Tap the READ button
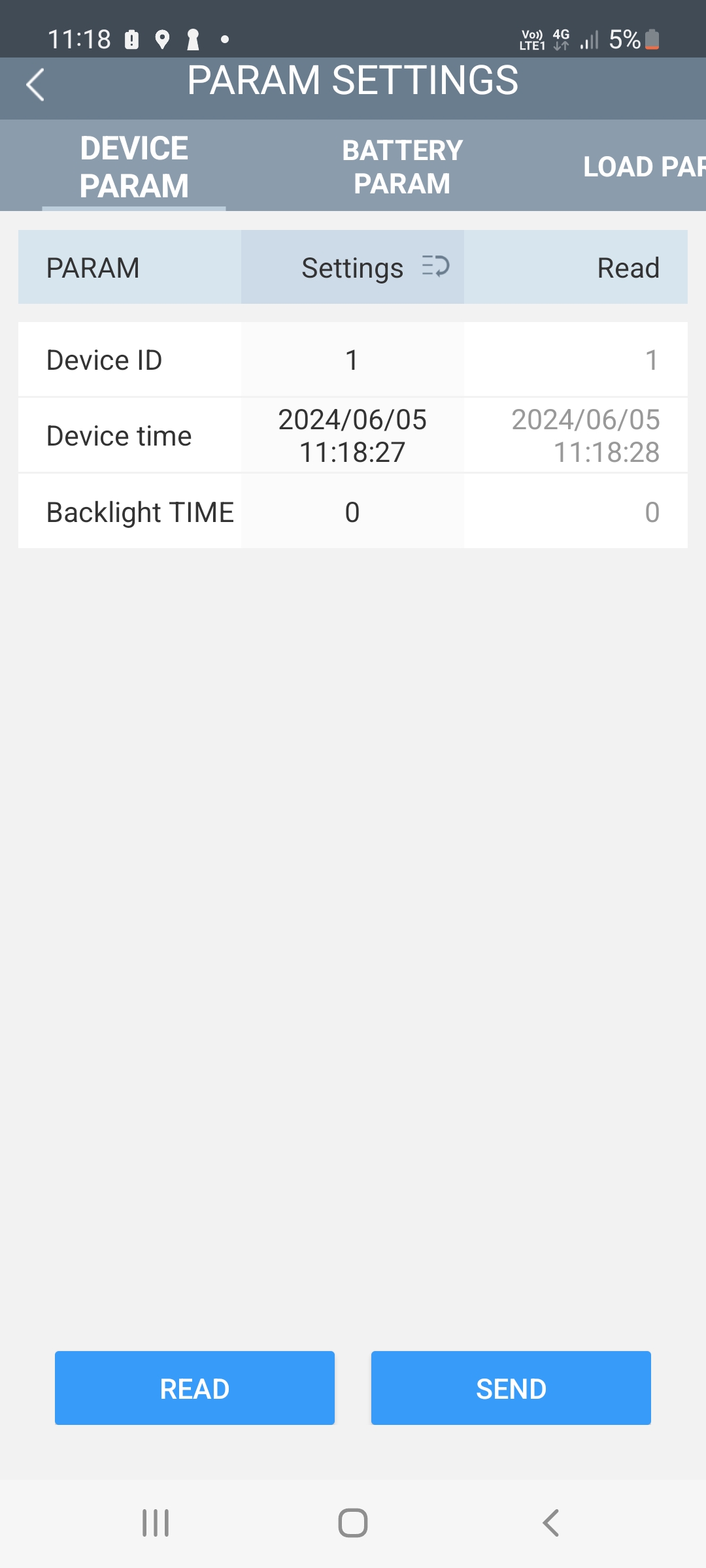 195,1388
